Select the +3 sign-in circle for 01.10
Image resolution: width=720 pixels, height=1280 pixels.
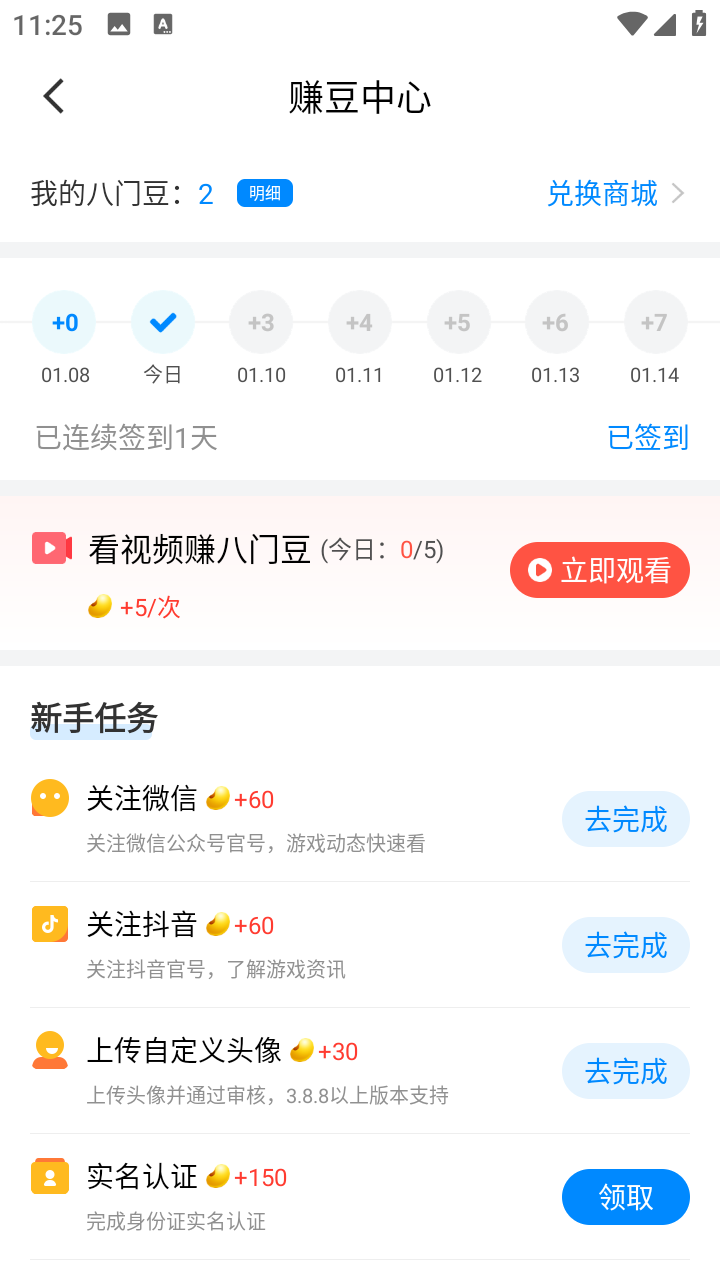pos(261,322)
